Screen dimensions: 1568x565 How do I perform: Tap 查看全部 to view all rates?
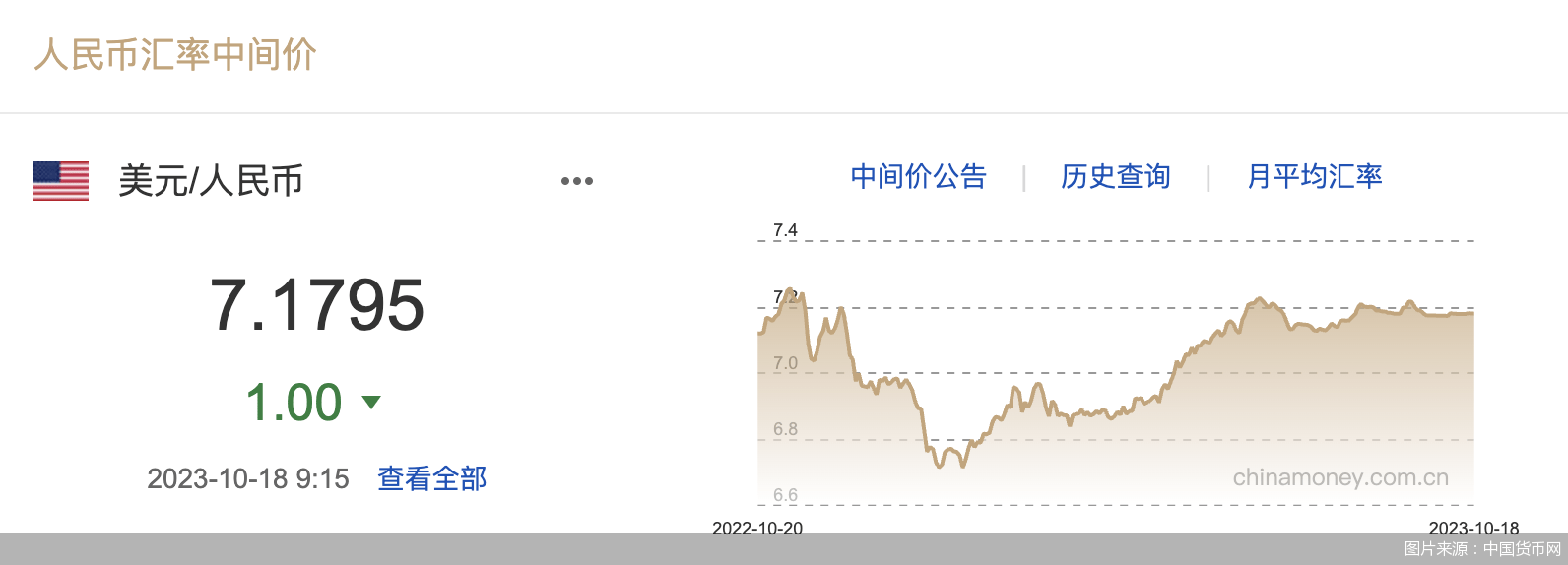(431, 479)
